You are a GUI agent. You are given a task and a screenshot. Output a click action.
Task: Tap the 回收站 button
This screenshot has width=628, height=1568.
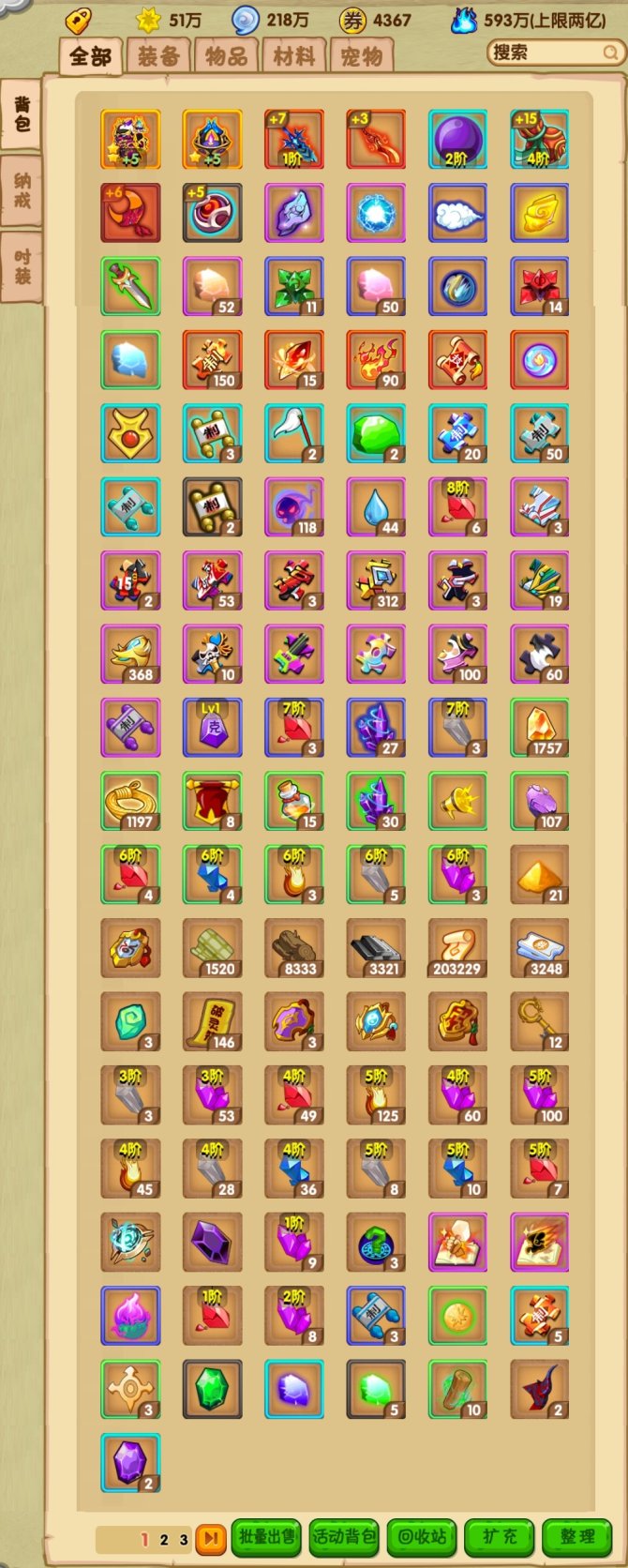(x=422, y=1537)
